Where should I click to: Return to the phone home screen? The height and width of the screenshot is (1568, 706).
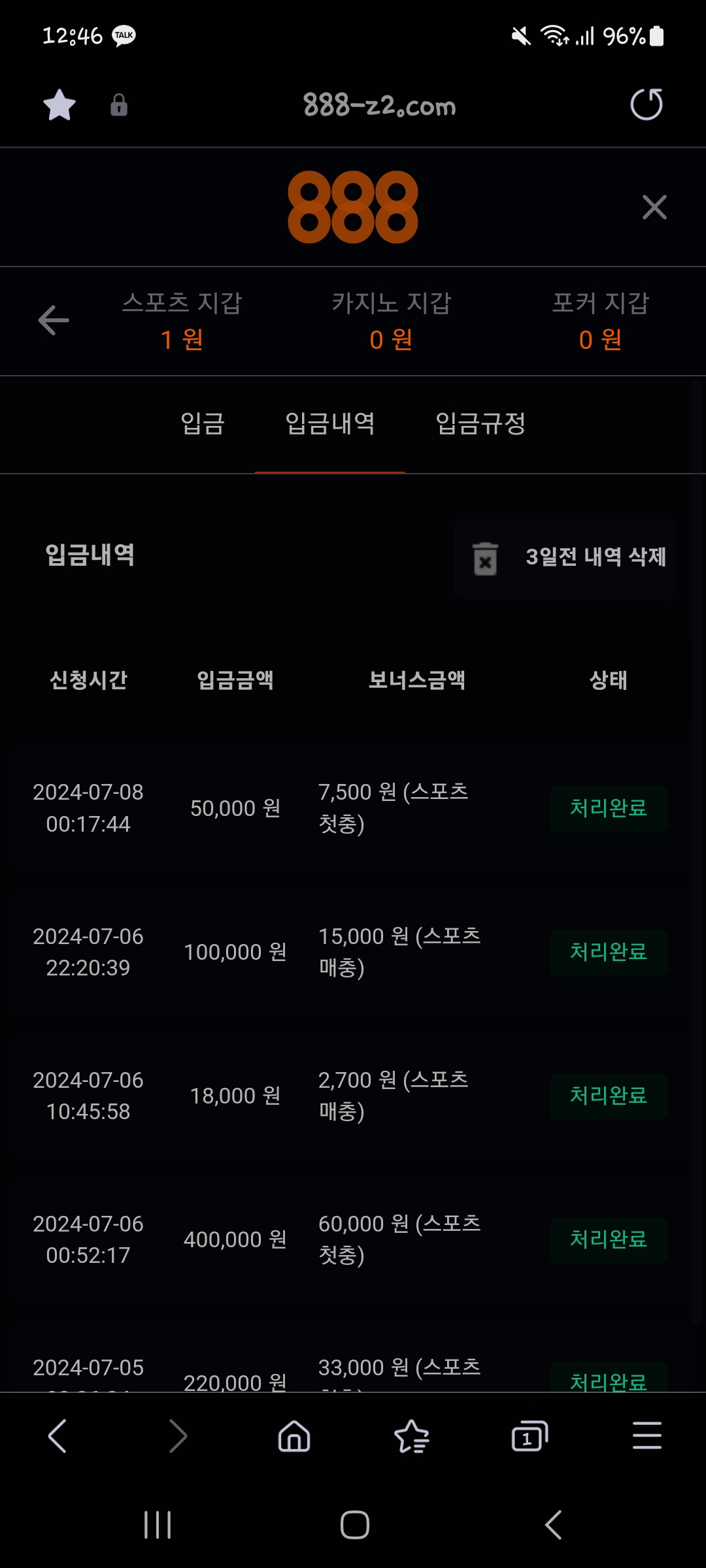click(x=354, y=1525)
